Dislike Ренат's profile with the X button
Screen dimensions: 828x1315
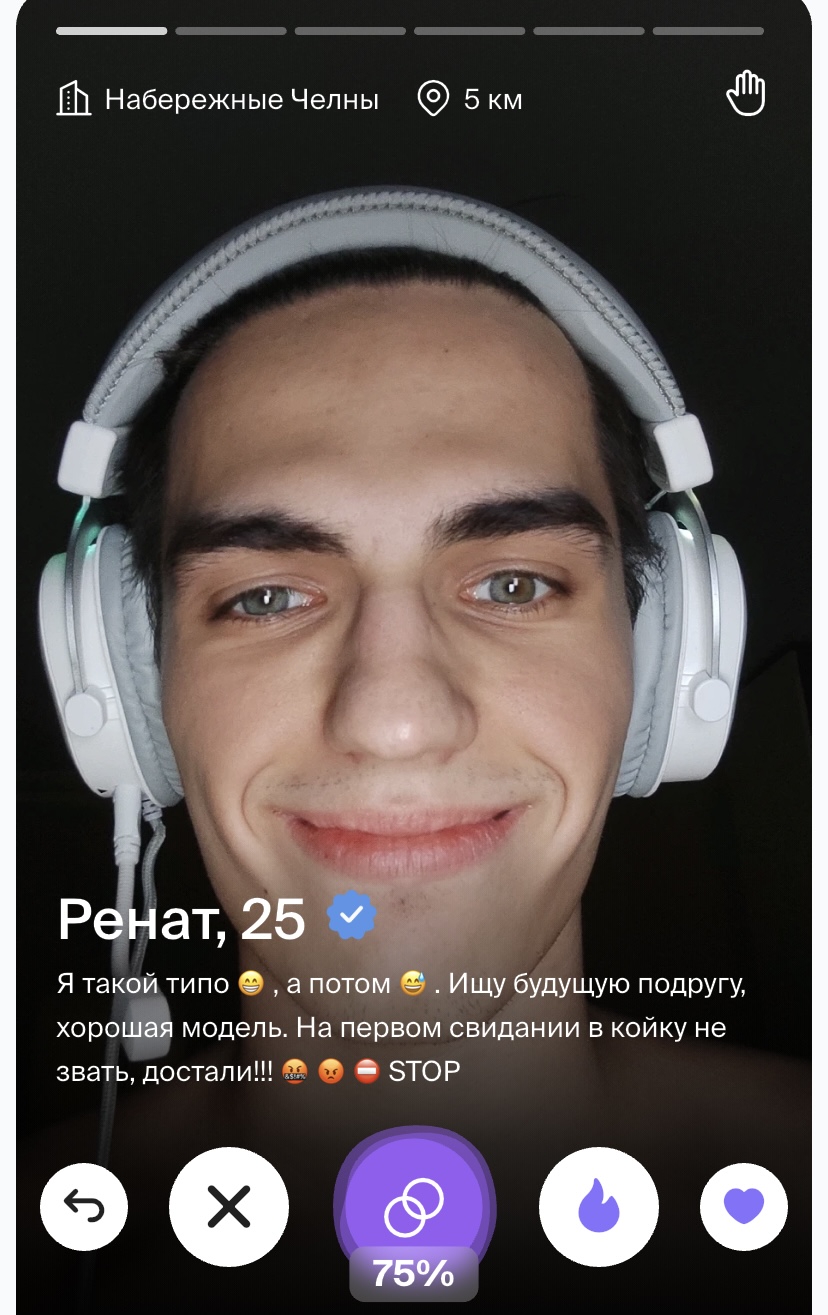(x=229, y=1207)
